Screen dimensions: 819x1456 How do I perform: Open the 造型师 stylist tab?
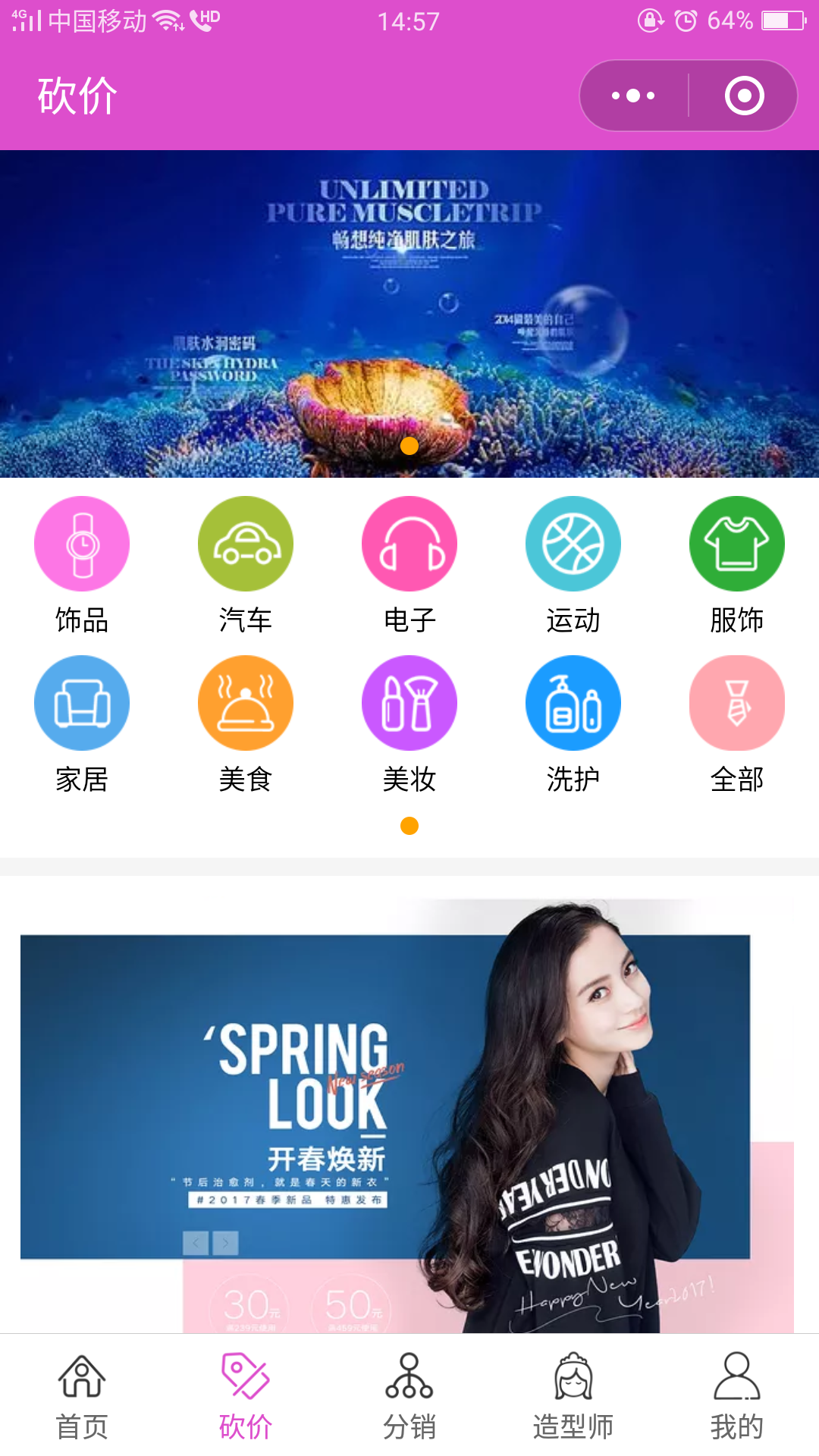coord(573,1395)
